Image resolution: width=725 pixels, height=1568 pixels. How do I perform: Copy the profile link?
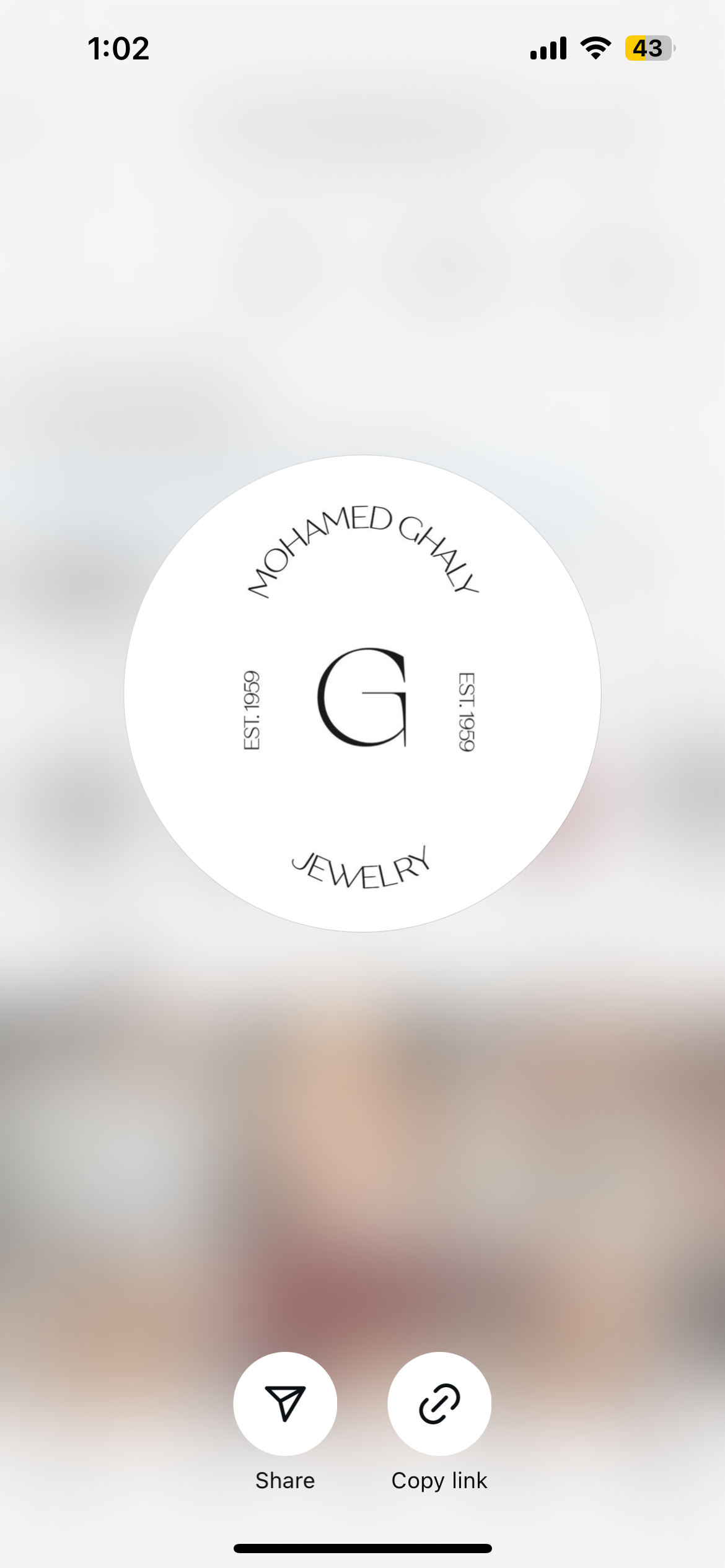tap(439, 1403)
